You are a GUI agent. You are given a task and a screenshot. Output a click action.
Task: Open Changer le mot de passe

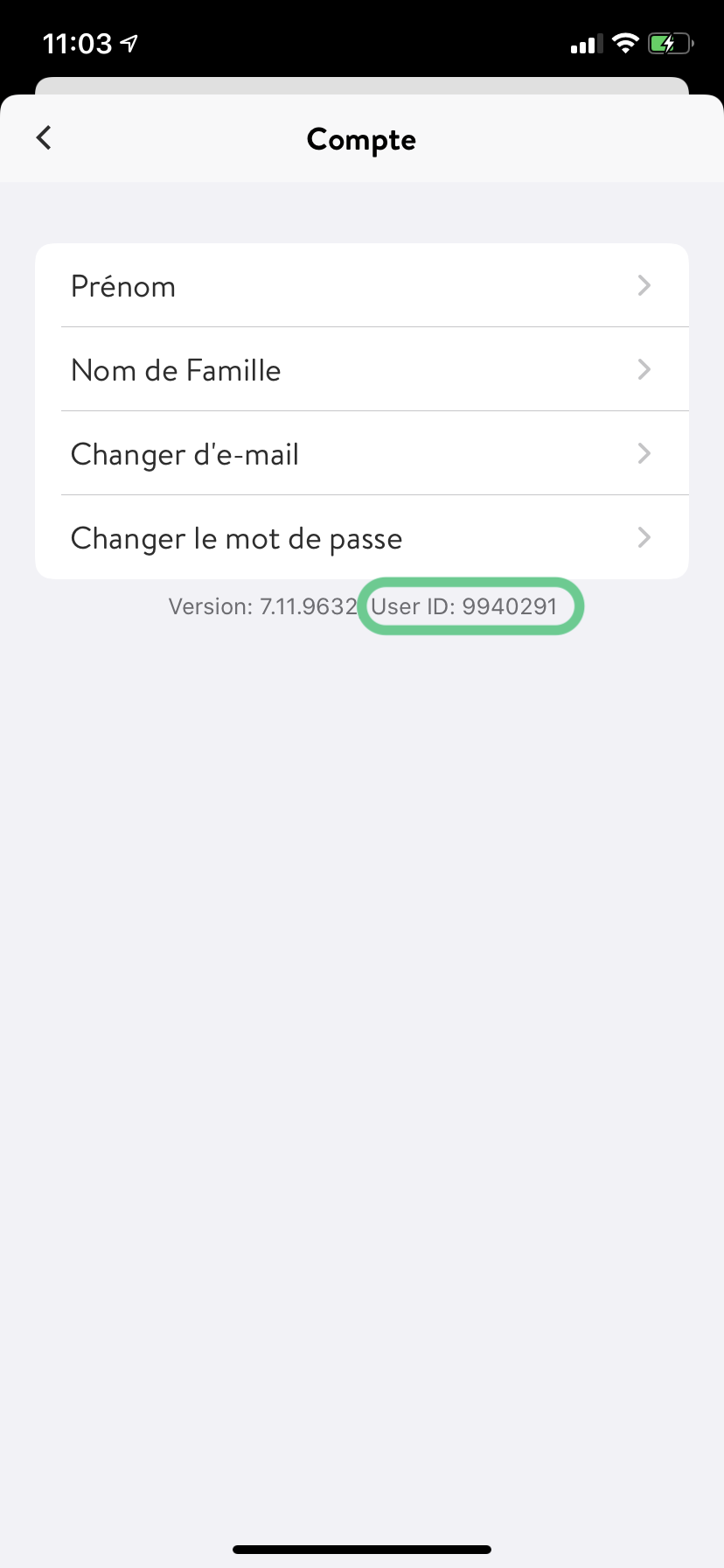[x=361, y=538]
